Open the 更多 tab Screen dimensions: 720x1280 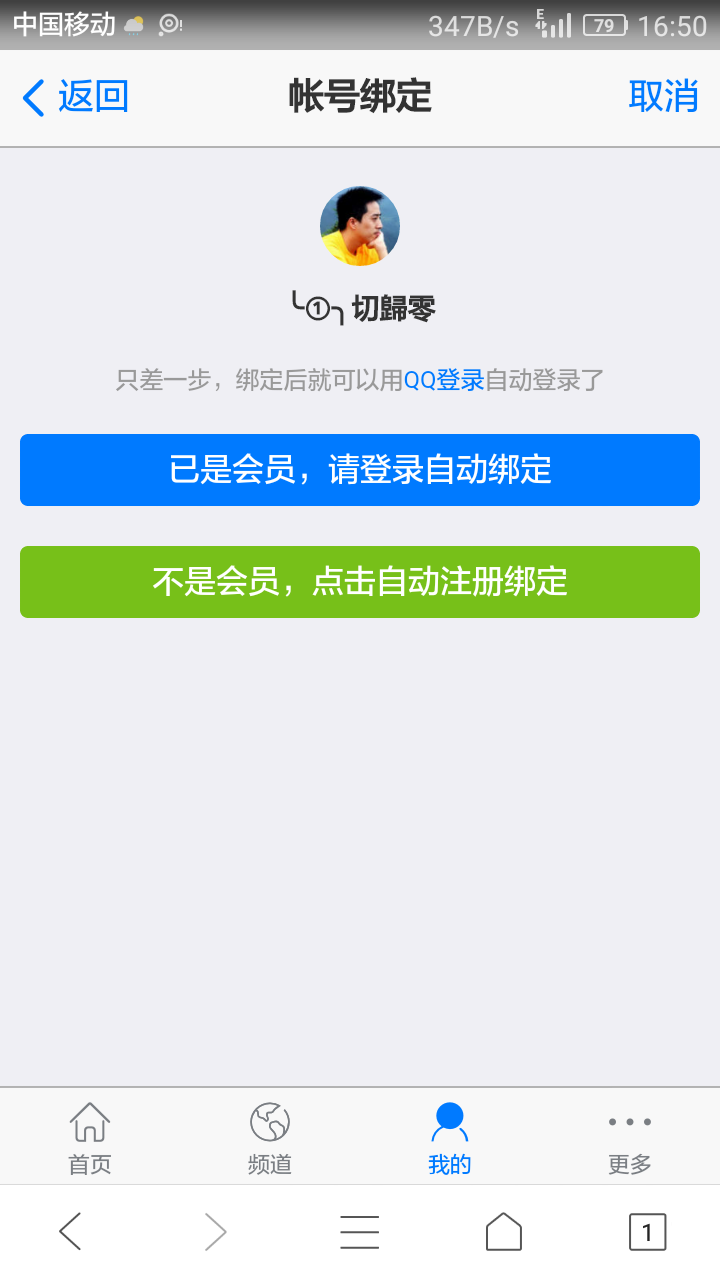(630, 1138)
